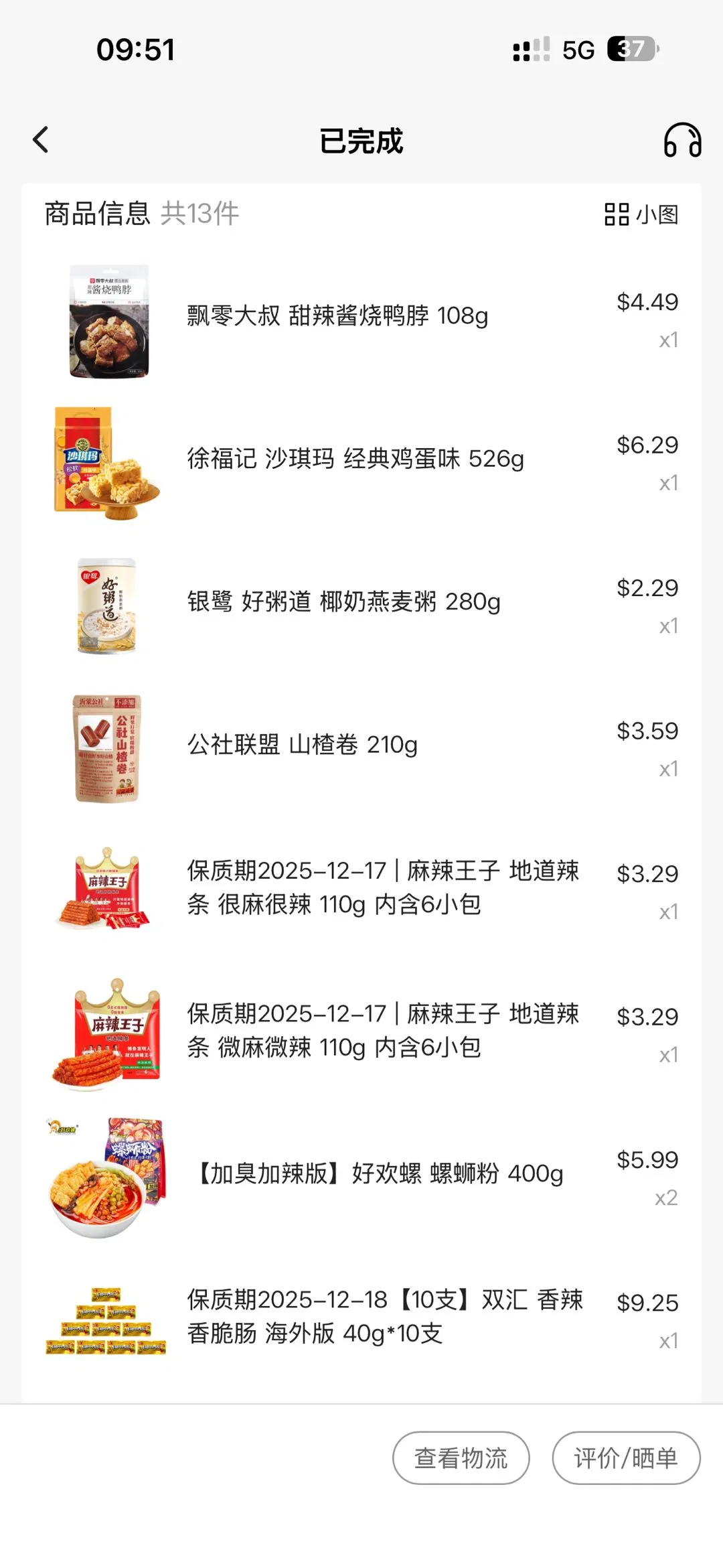Open 银鹭 好粥道 椰奶燕麦粥 item
The width and height of the screenshot is (723, 1568).
pos(343,601)
